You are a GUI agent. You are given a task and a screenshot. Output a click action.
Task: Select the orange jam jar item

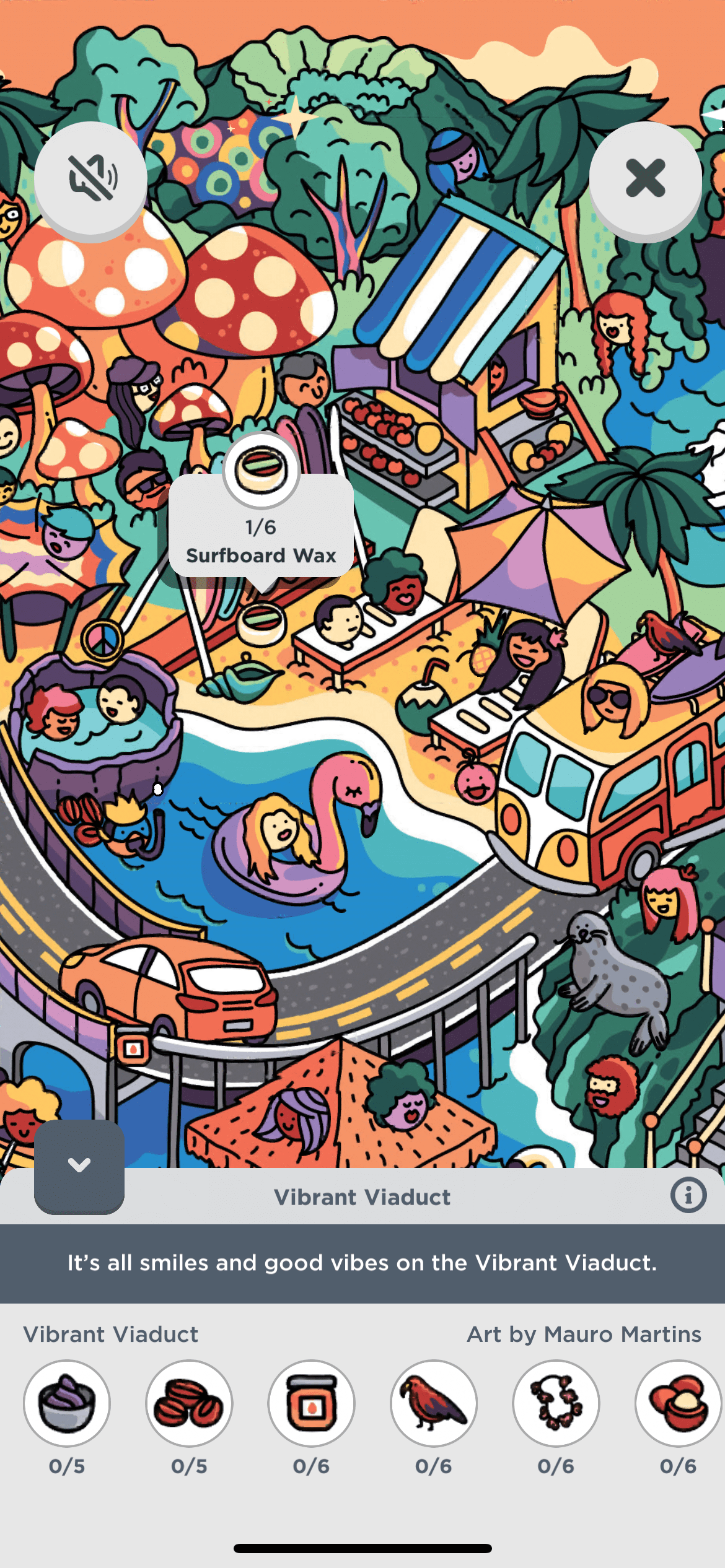tap(311, 1403)
